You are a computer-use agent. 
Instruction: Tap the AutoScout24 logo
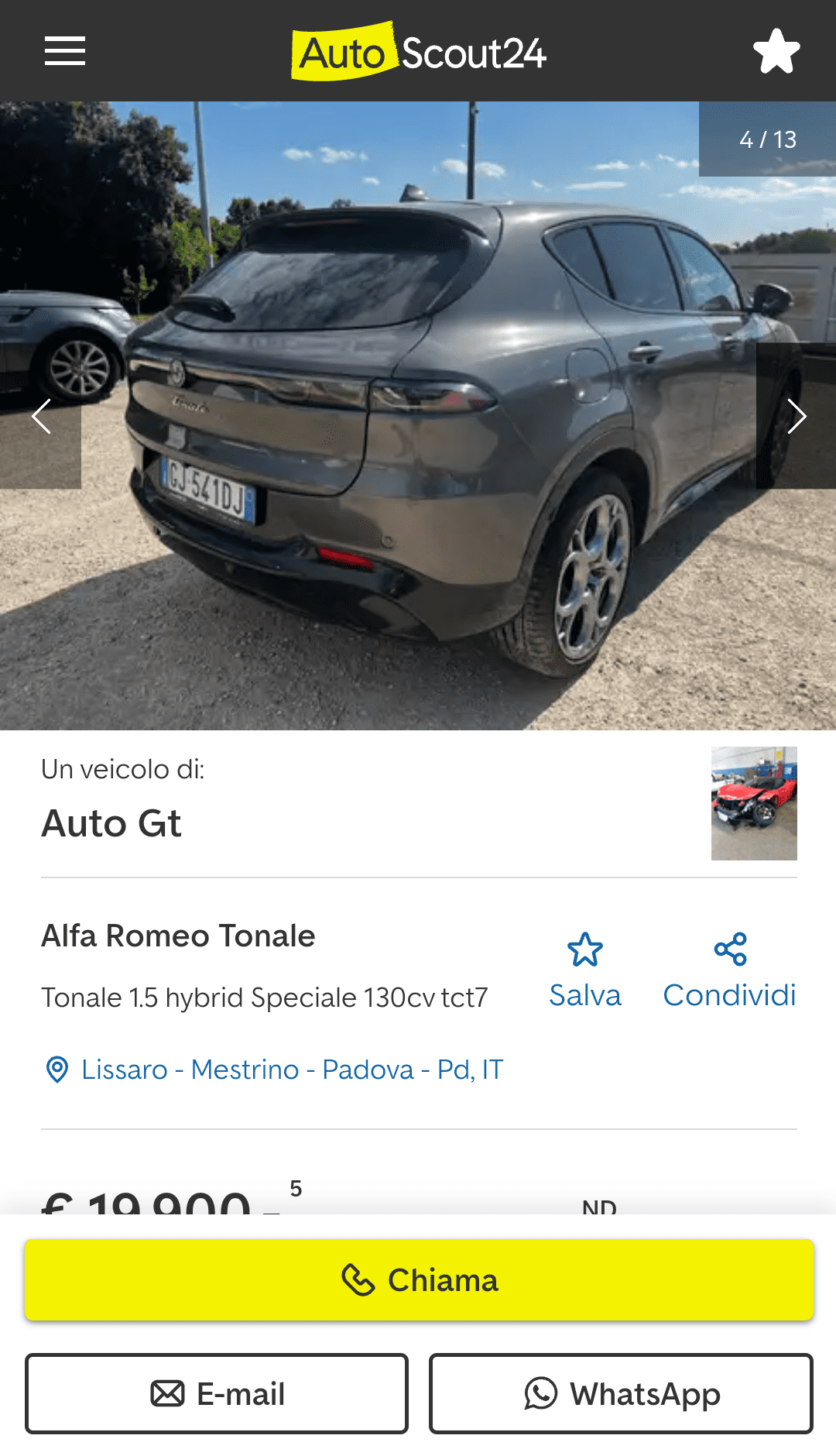[x=419, y=52]
